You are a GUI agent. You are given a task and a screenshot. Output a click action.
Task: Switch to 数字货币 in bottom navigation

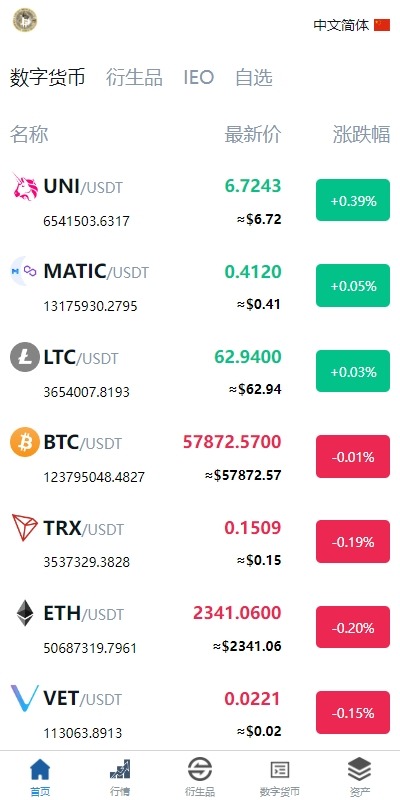point(280,777)
